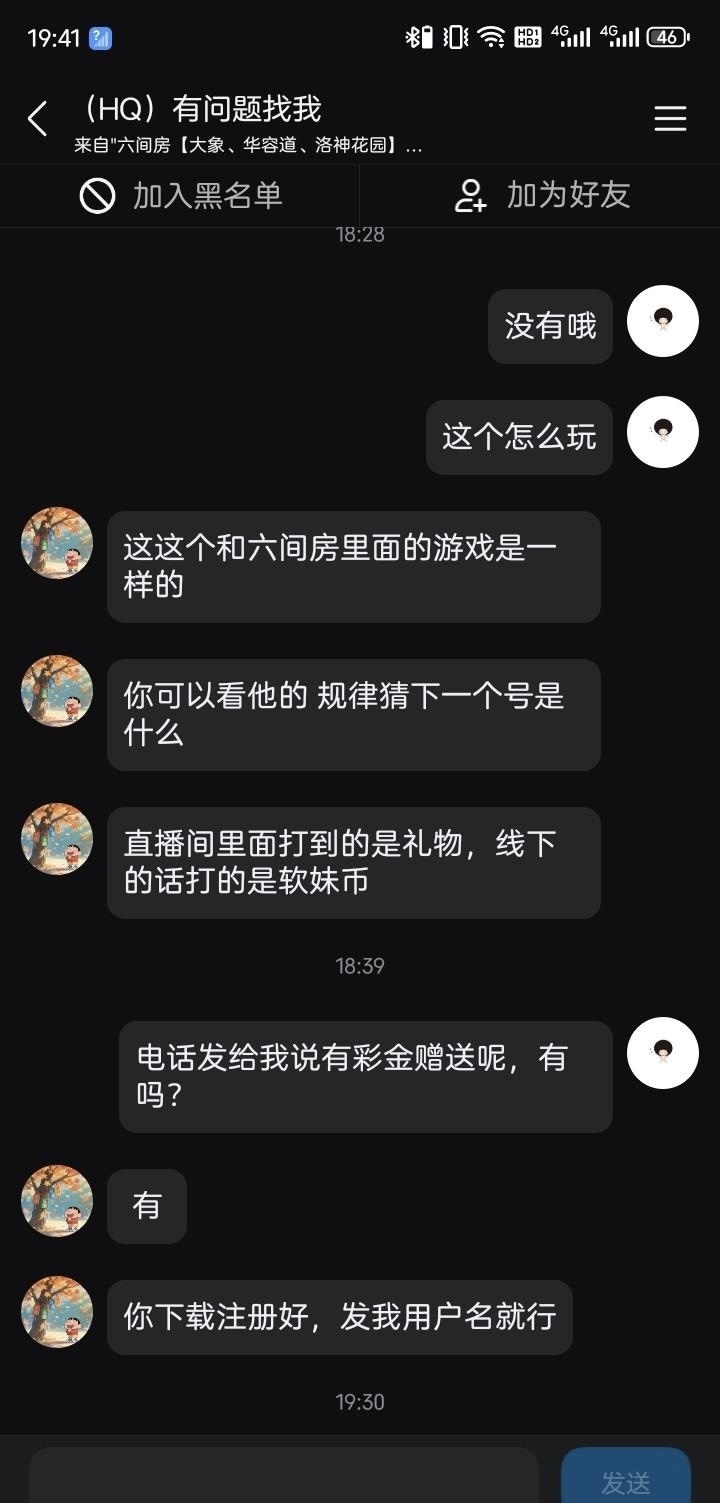The height and width of the screenshot is (1503, 720).
Task: Go back using the top-left arrow
Action: 38,119
